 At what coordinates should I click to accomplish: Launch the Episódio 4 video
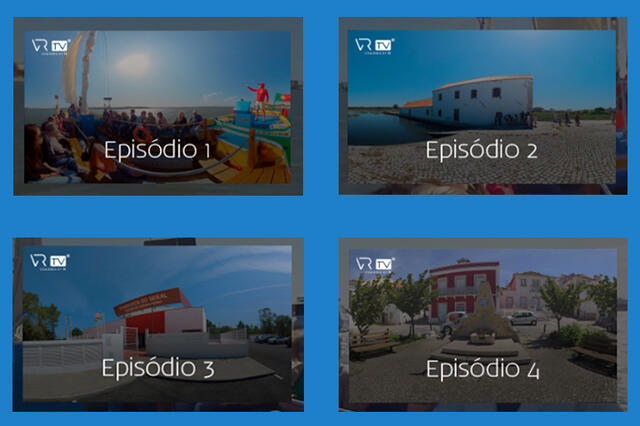click(x=481, y=325)
